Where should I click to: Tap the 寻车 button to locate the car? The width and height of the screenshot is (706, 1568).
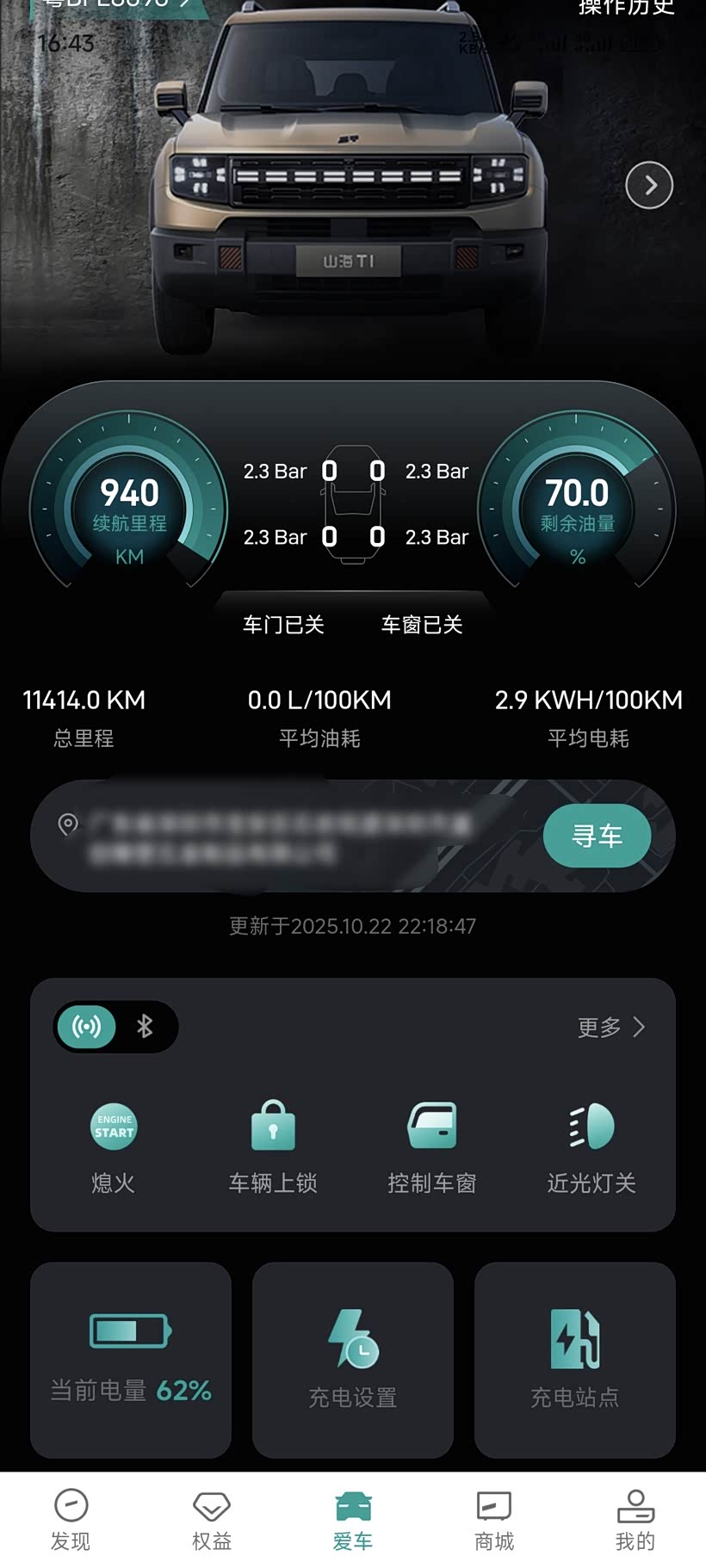597,836
